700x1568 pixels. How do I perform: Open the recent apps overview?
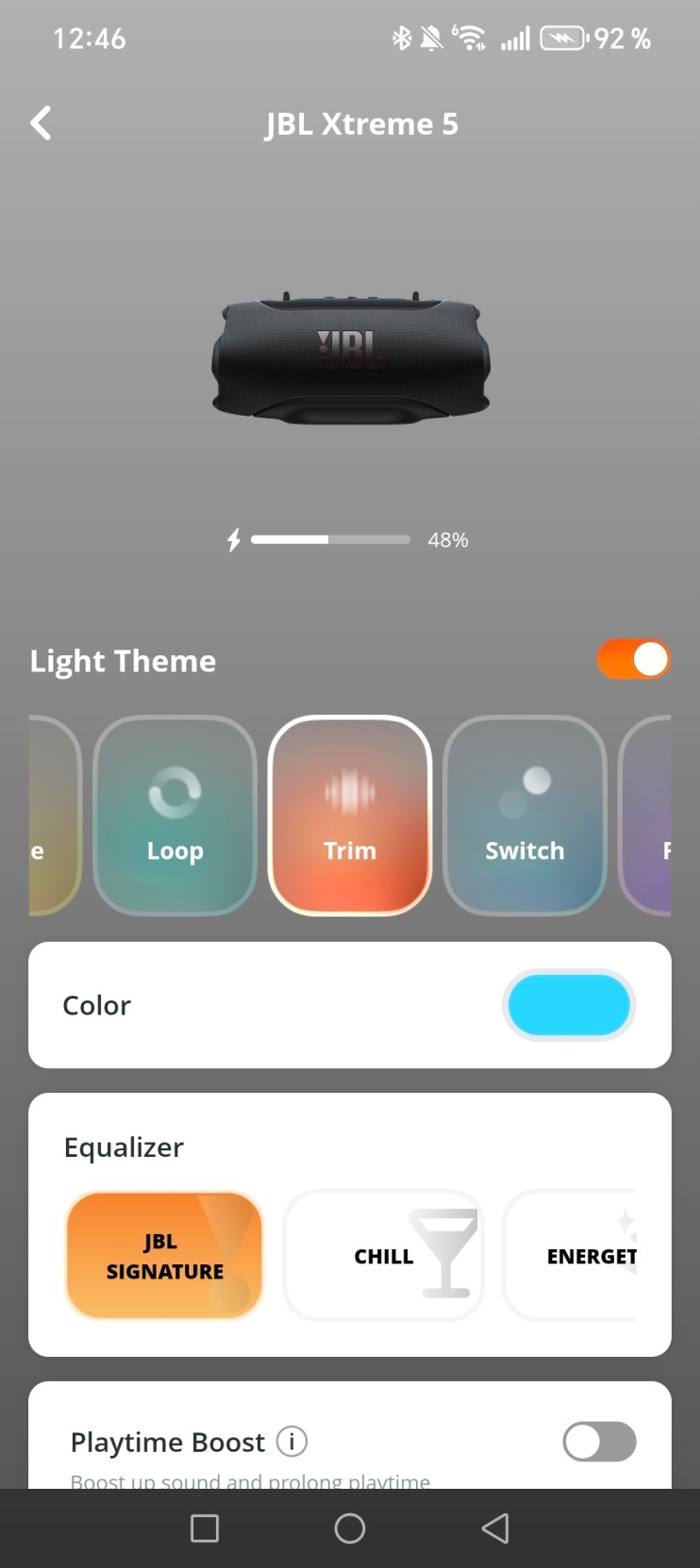[205, 1528]
